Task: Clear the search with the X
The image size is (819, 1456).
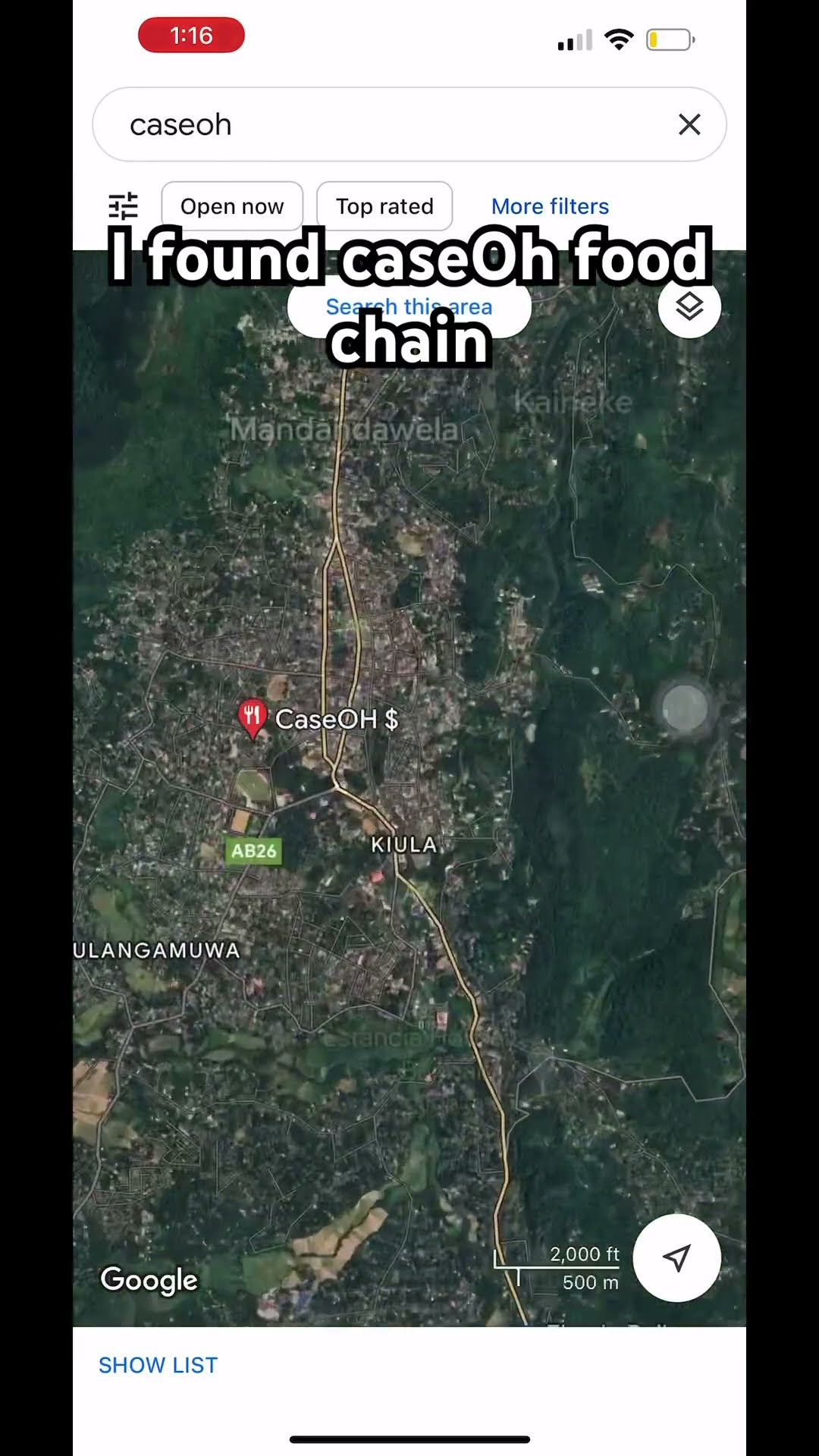Action: coord(689,124)
